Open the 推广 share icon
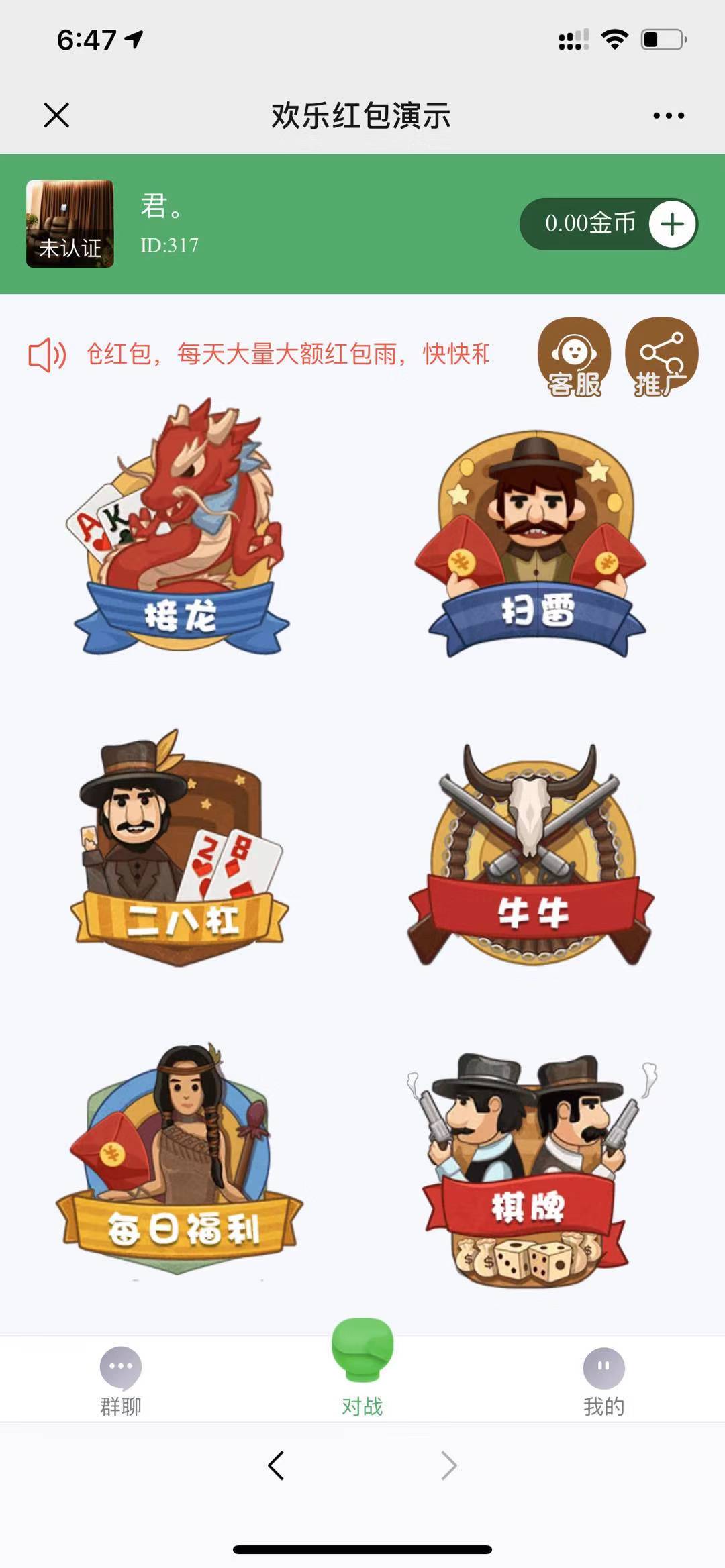This screenshot has height=1568, width=725. (661, 356)
